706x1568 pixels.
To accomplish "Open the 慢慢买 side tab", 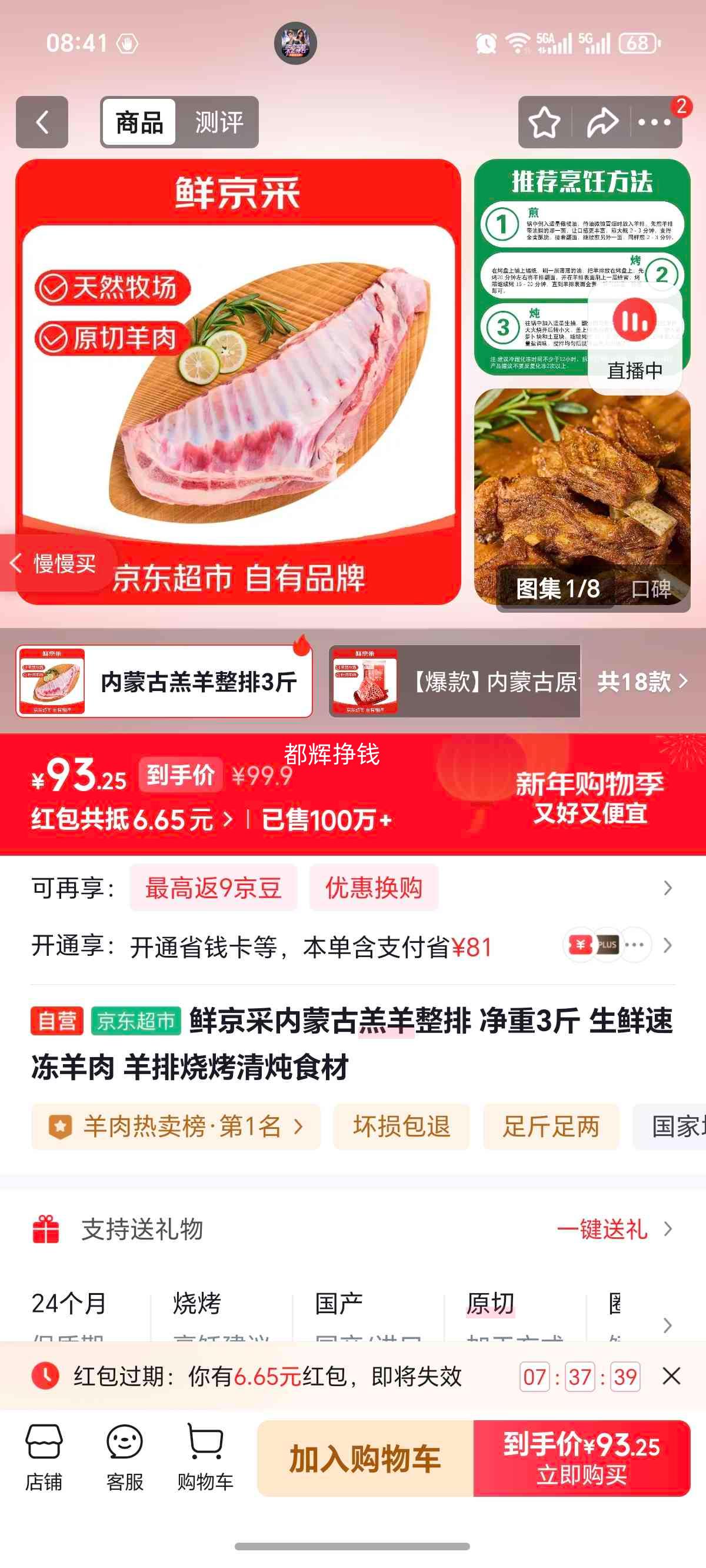I will [56, 564].
